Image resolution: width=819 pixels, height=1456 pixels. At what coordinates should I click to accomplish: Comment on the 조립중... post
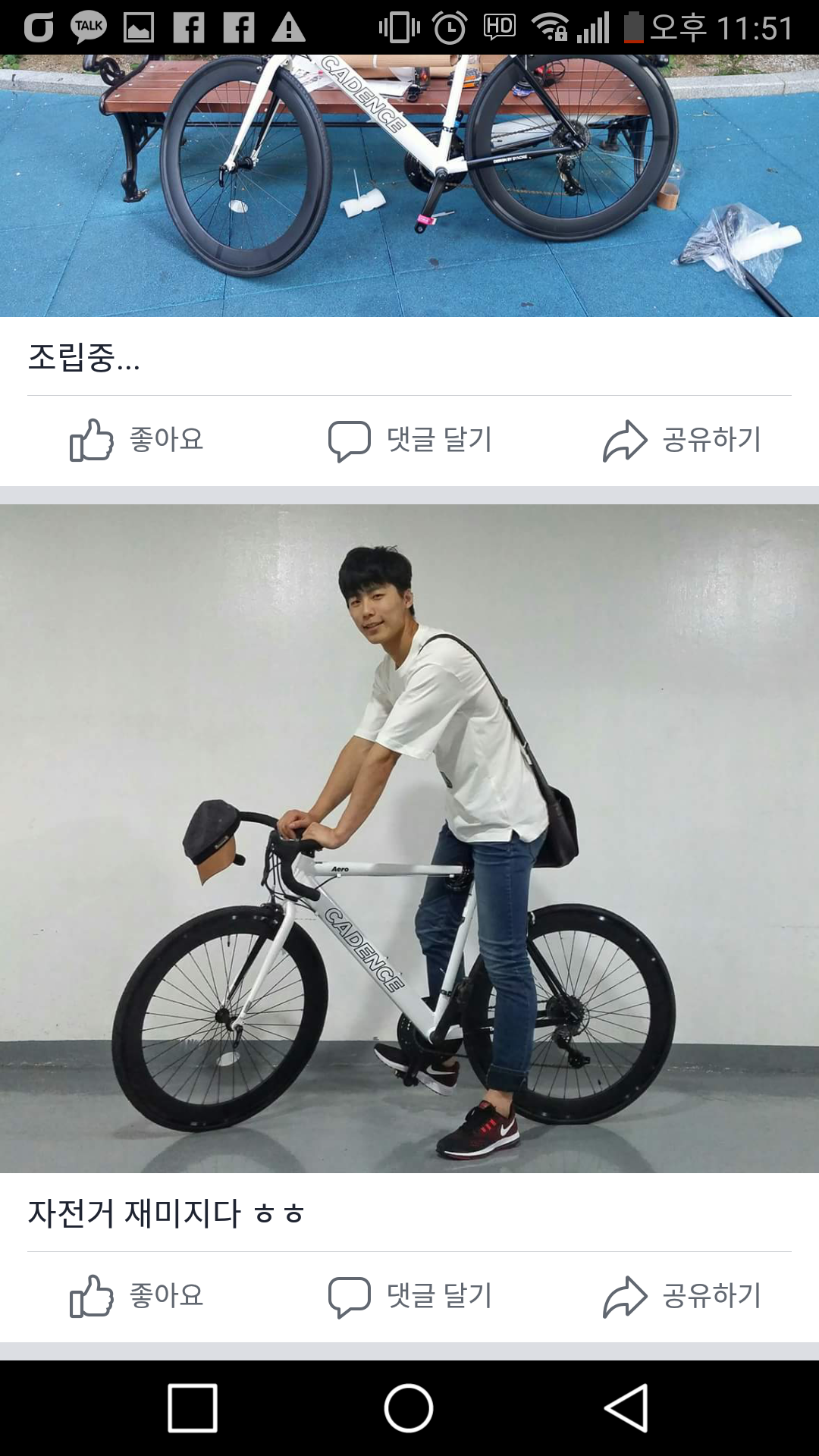[409, 440]
